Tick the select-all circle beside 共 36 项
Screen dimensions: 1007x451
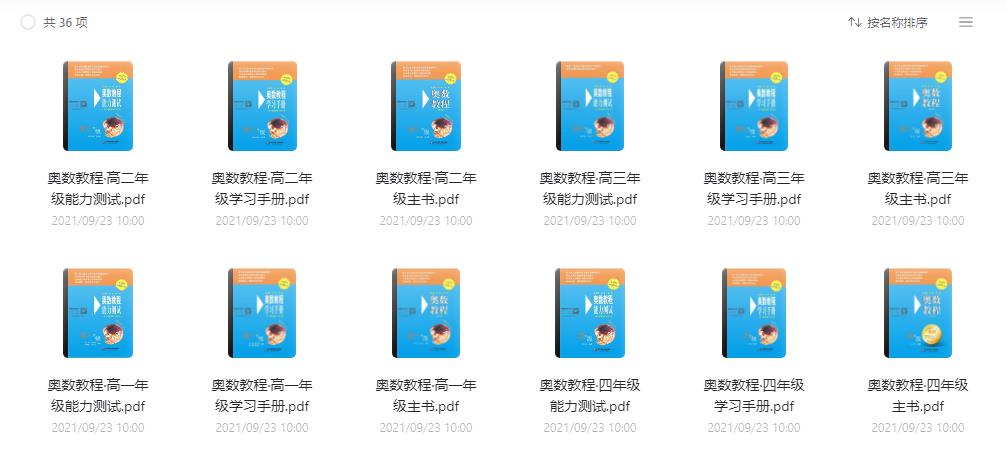(x=28, y=22)
